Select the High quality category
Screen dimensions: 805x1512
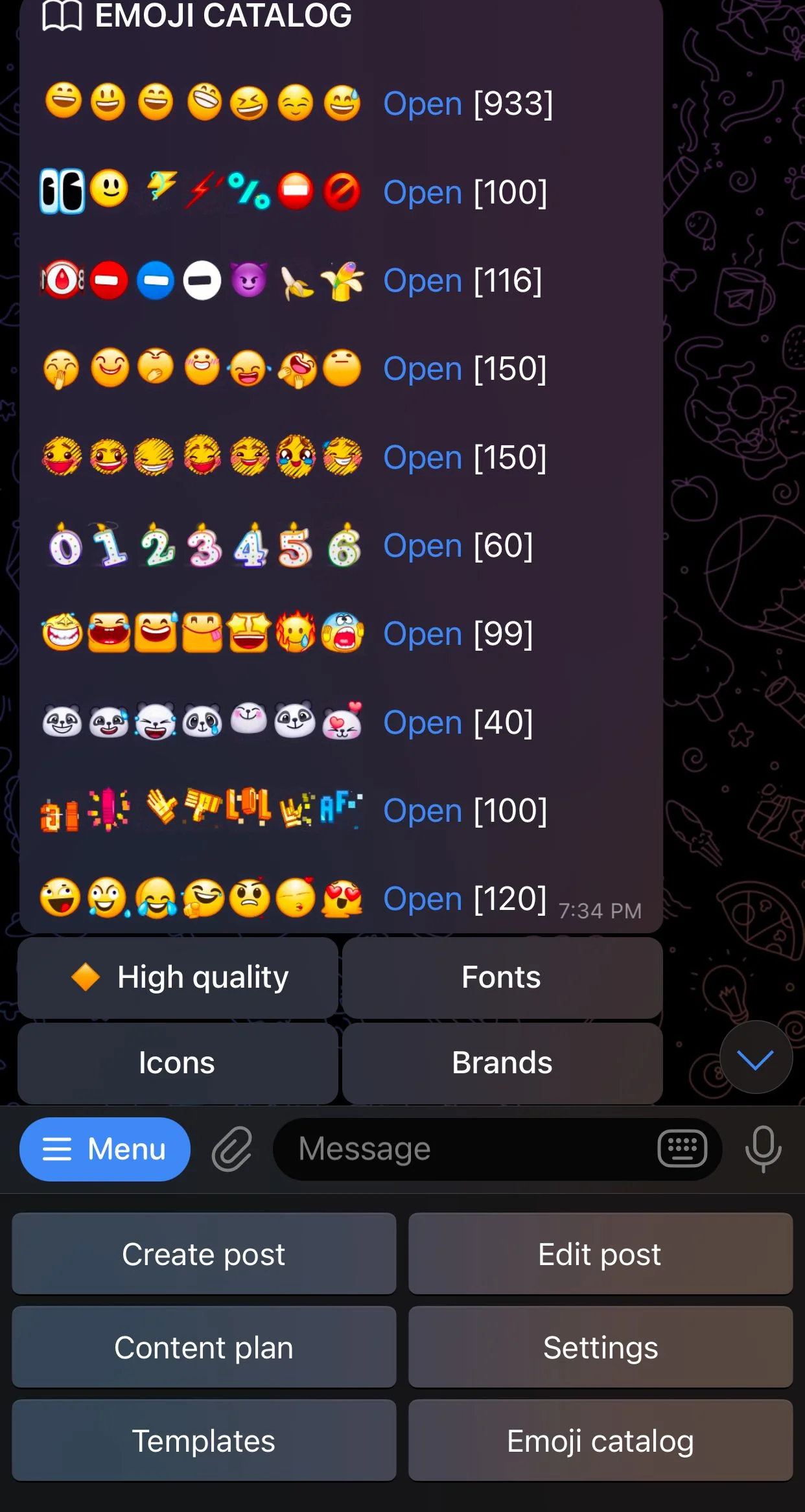click(178, 977)
